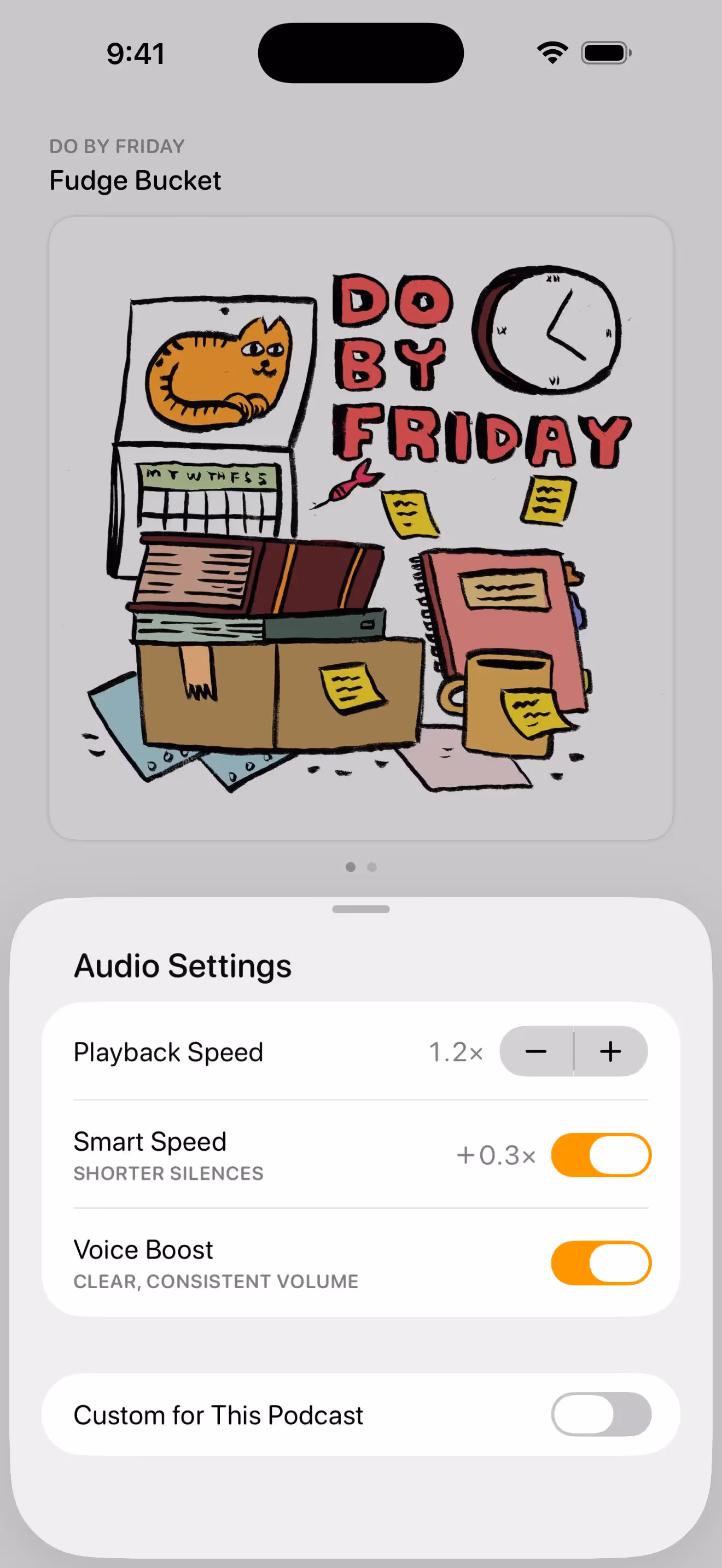Tap the Do By Friday artwork card

361,528
